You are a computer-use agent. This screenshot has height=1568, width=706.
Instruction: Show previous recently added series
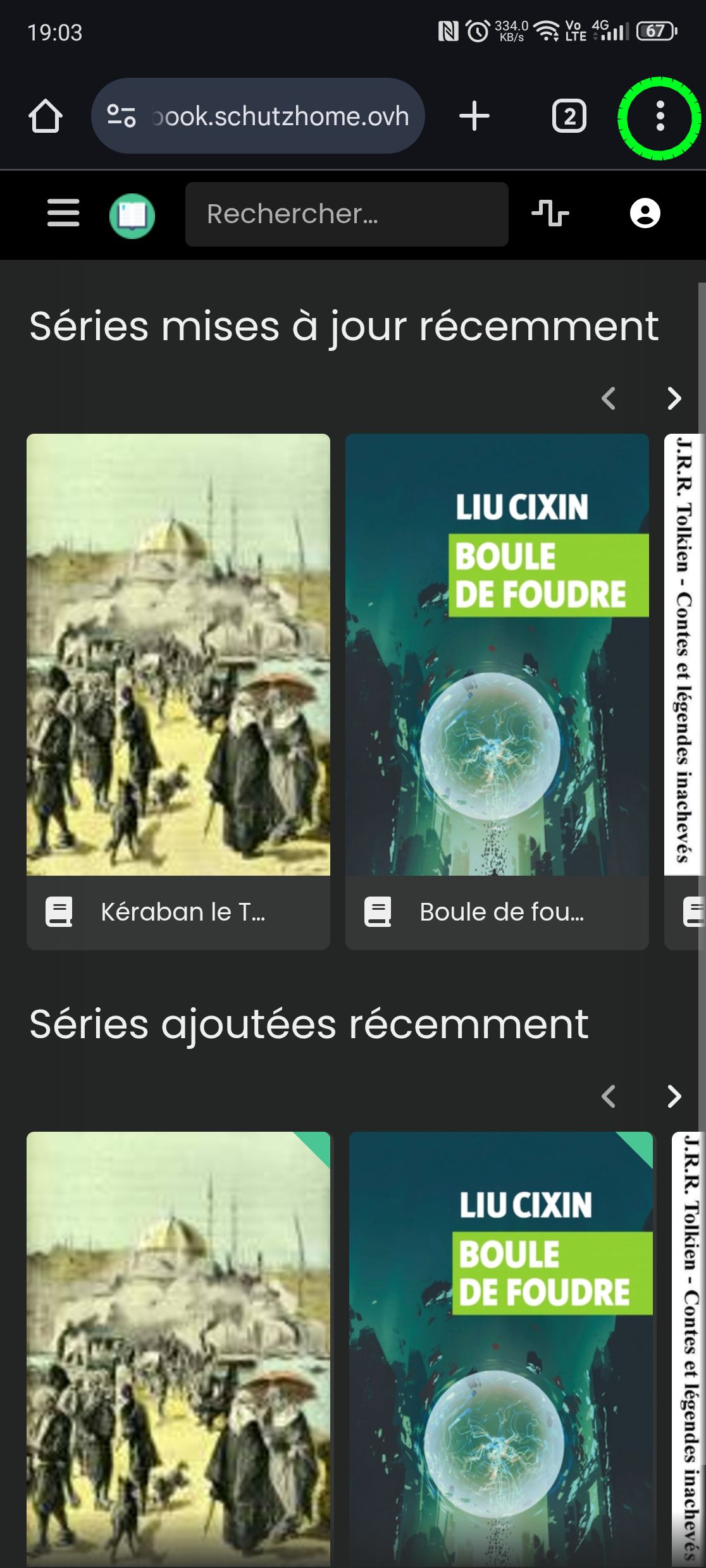[609, 1096]
